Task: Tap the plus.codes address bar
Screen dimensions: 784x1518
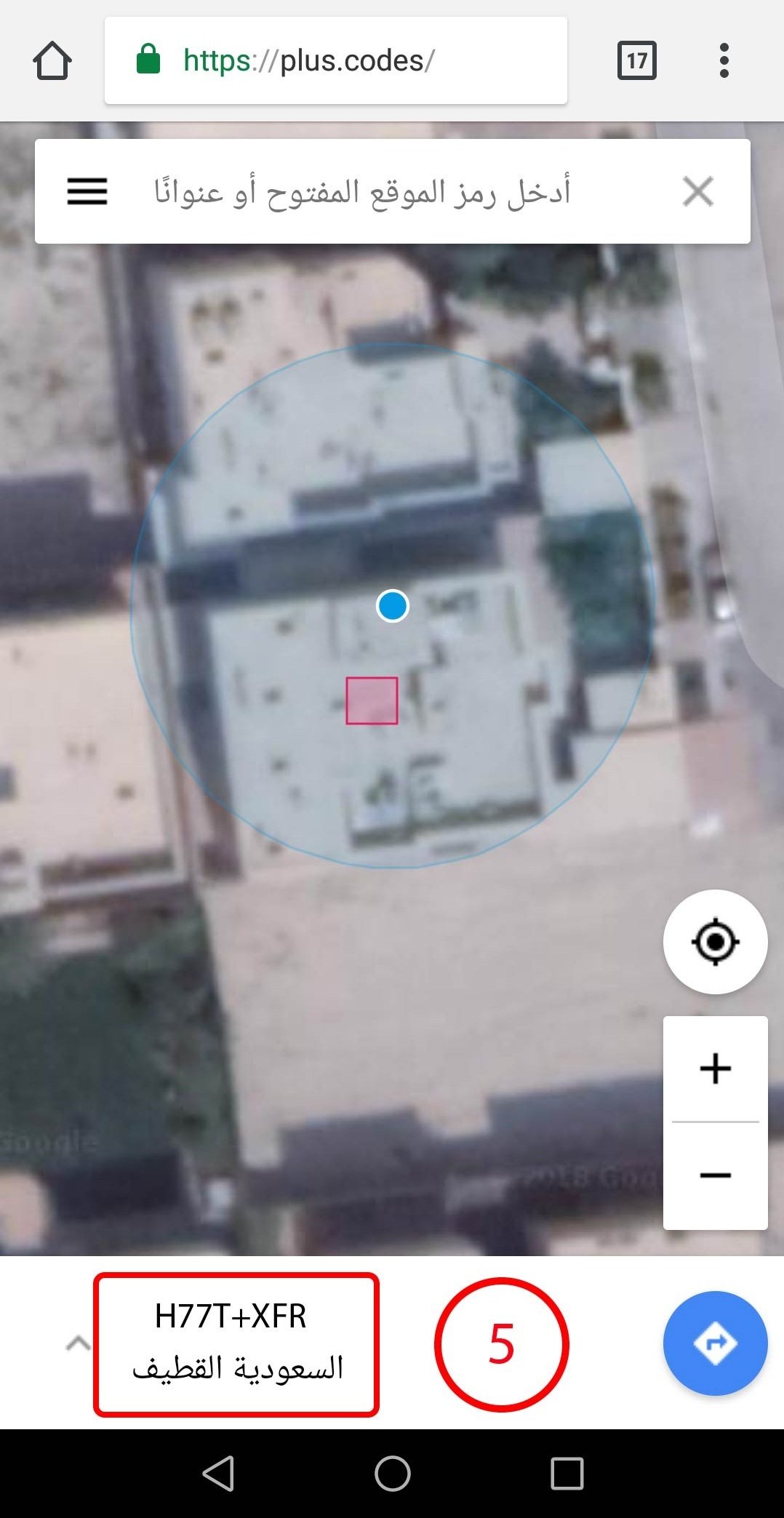Action: 335,60
